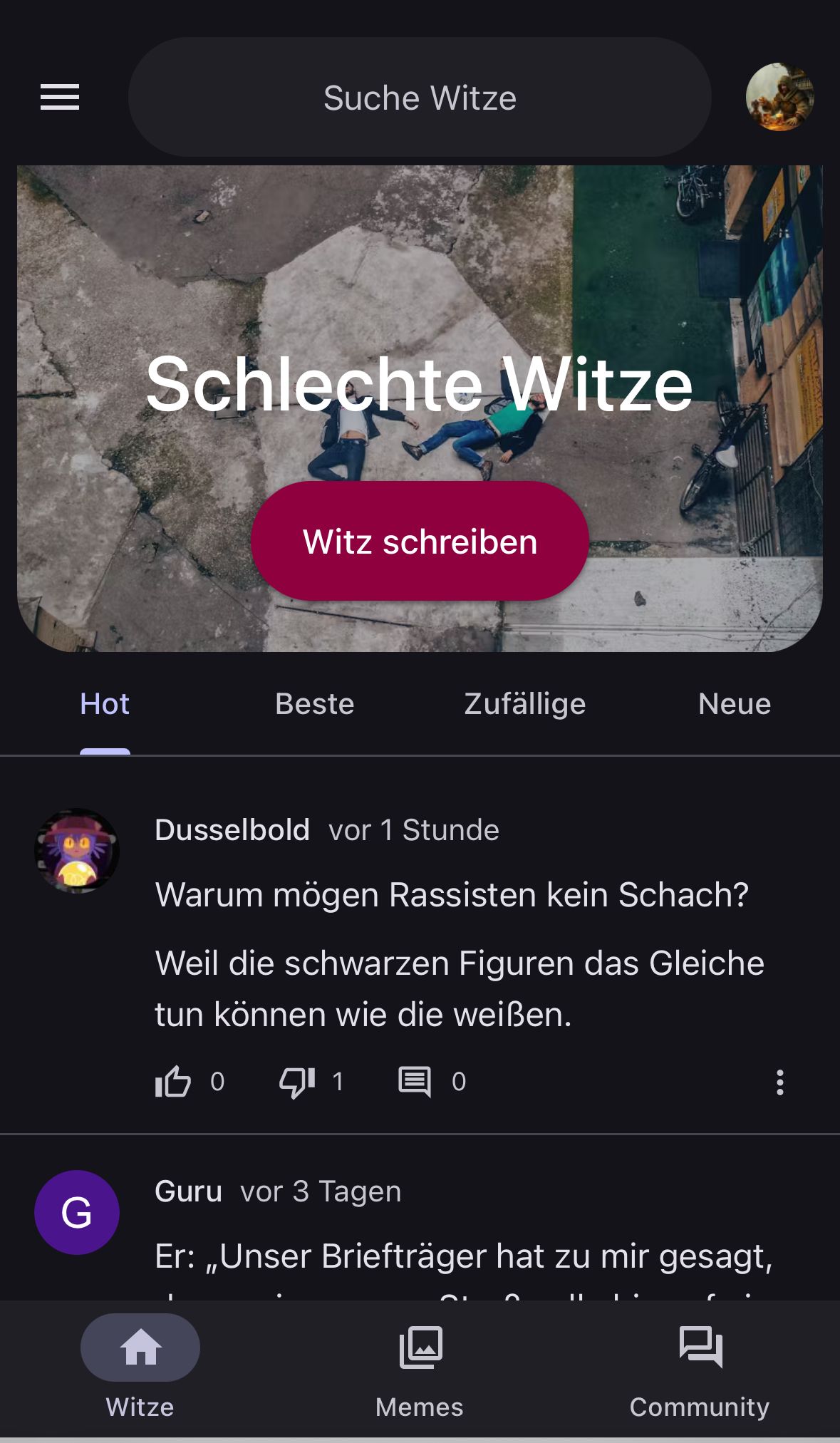This screenshot has height=1443, width=840.
Task: Open the overflow menu on Dusselbold's joke
Action: (x=780, y=1082)
